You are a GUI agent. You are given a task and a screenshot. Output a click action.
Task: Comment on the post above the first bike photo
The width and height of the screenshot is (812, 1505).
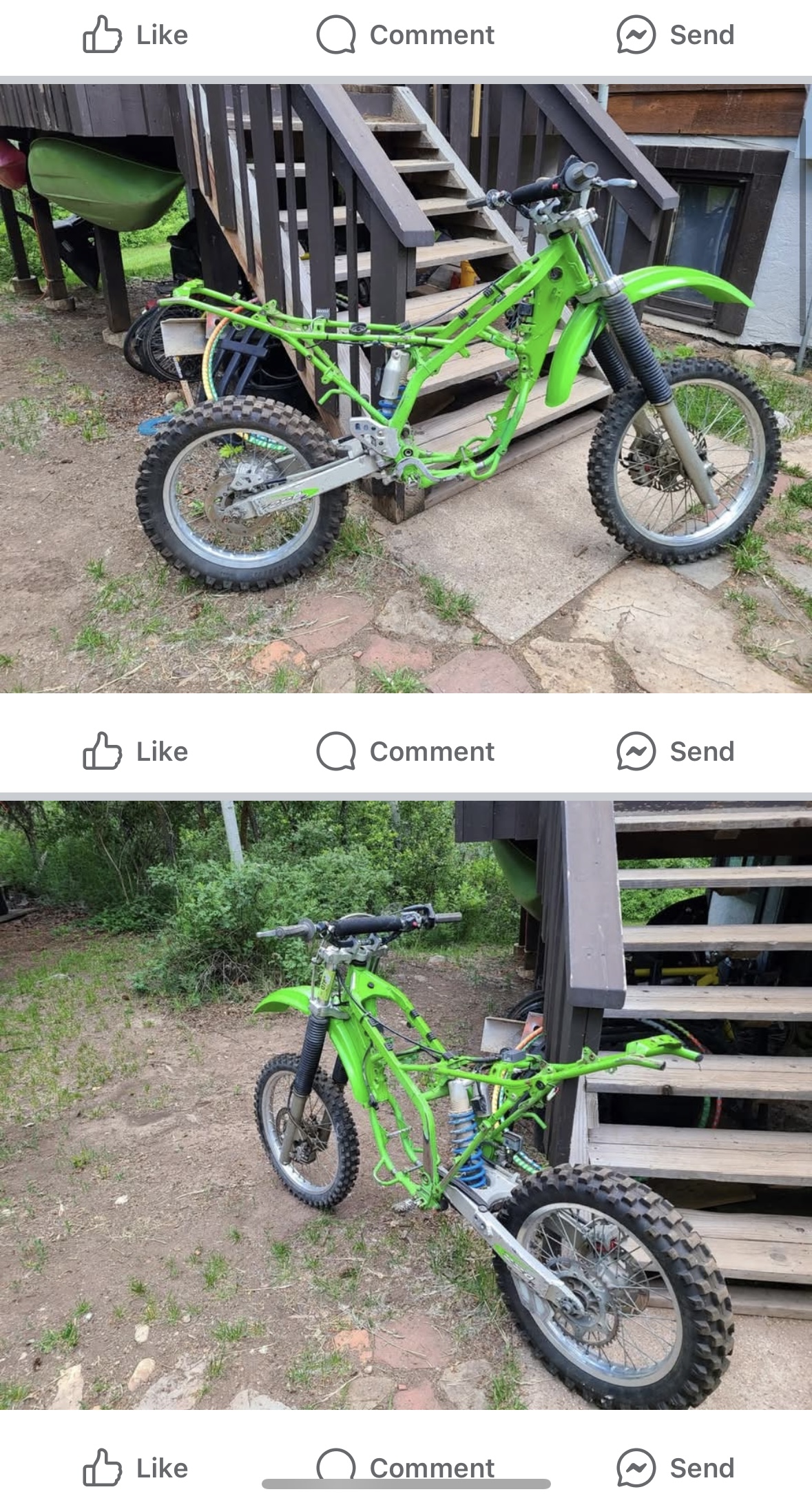click(405, 34)
